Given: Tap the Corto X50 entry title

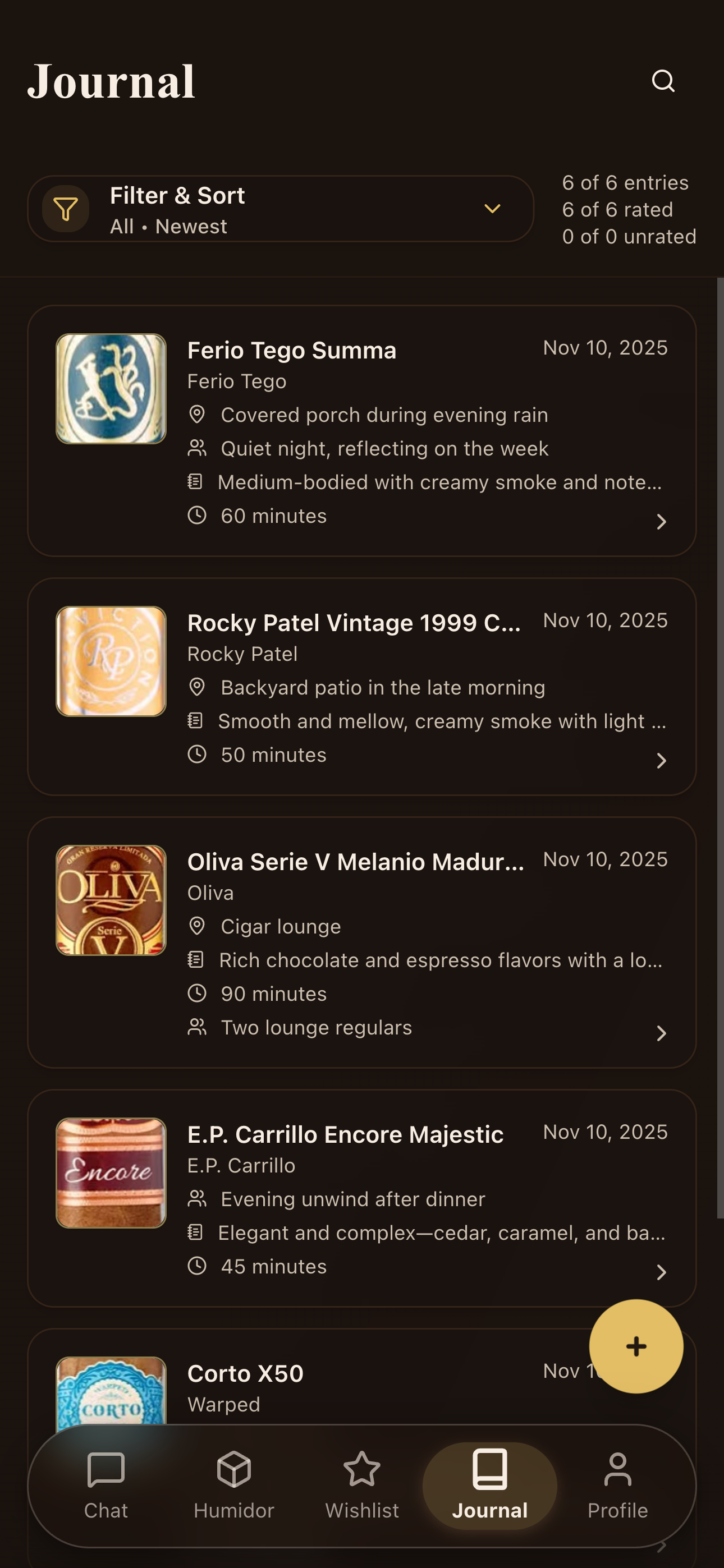Looking at the screenshot, I should pyautogui.click(x=245, y=1373).
